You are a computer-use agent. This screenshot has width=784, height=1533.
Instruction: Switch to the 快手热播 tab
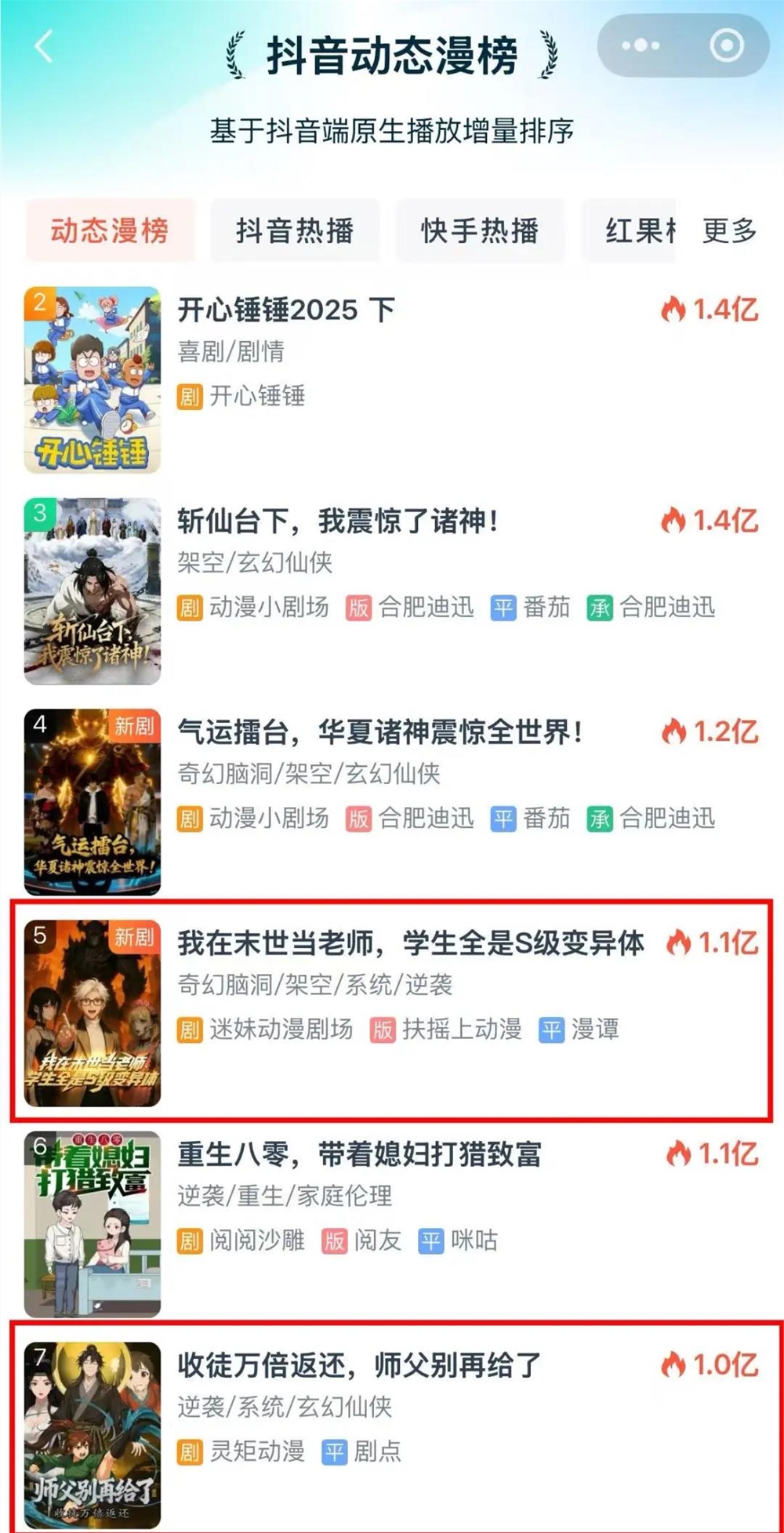[x=481, y=230]
